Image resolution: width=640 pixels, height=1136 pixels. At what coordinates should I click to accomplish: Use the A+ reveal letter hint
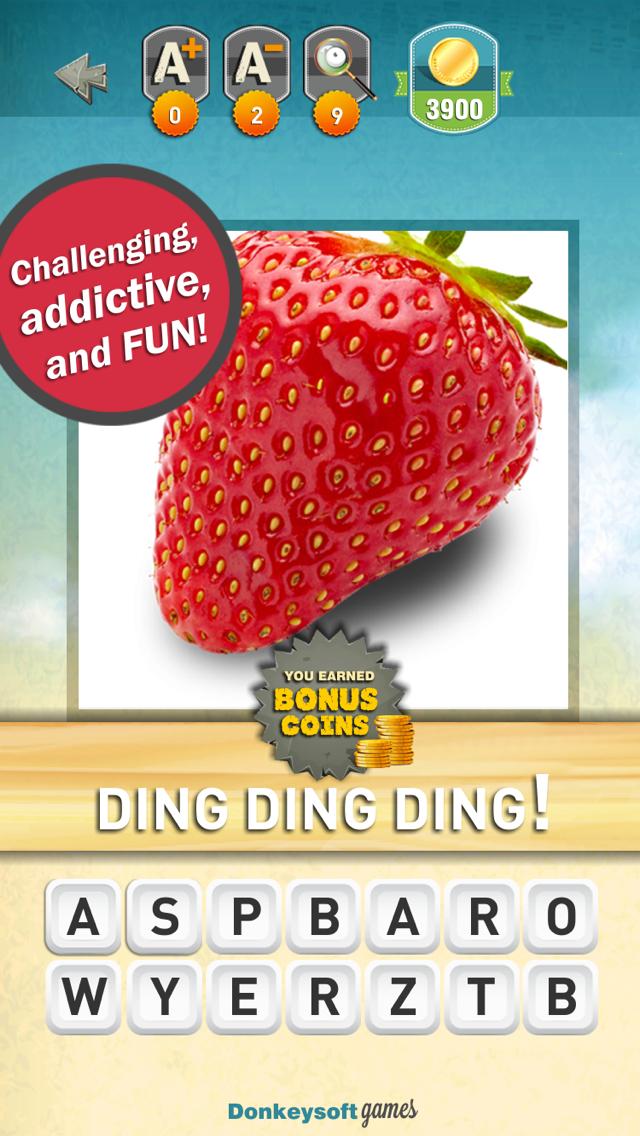pyautogui.click(x=175, y=80)
